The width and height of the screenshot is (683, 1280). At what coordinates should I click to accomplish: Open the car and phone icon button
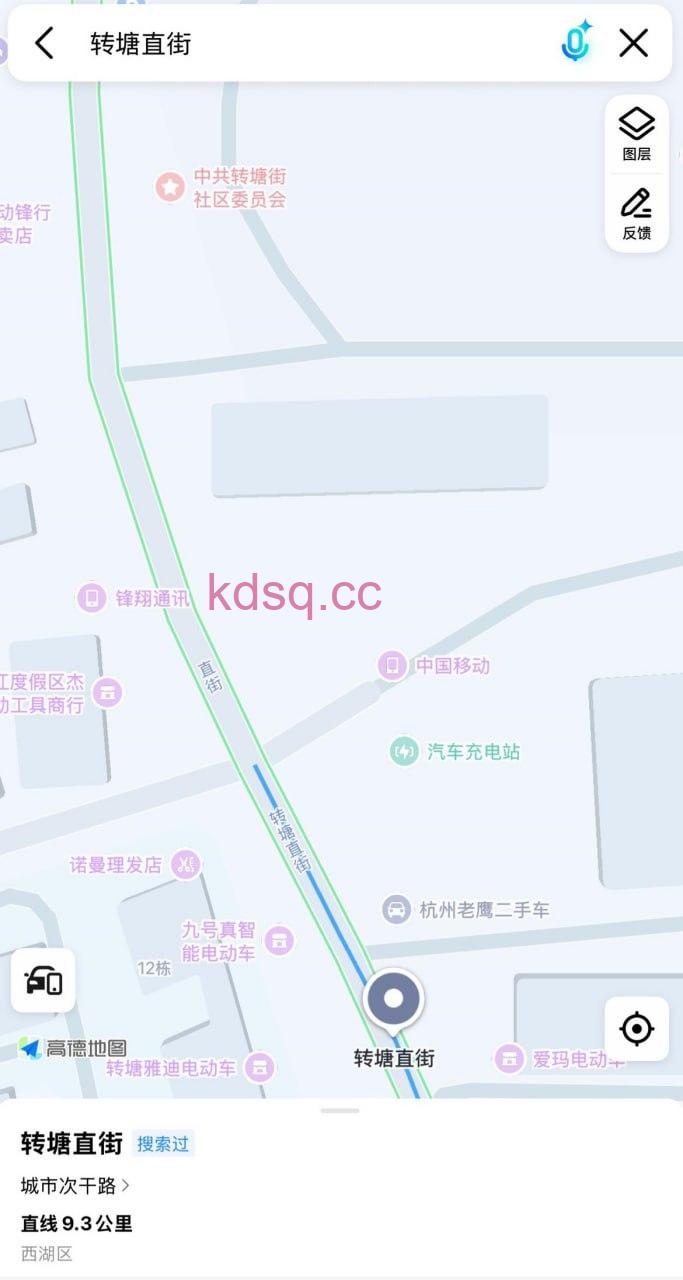pyautogui.click(x=43, y=981)
